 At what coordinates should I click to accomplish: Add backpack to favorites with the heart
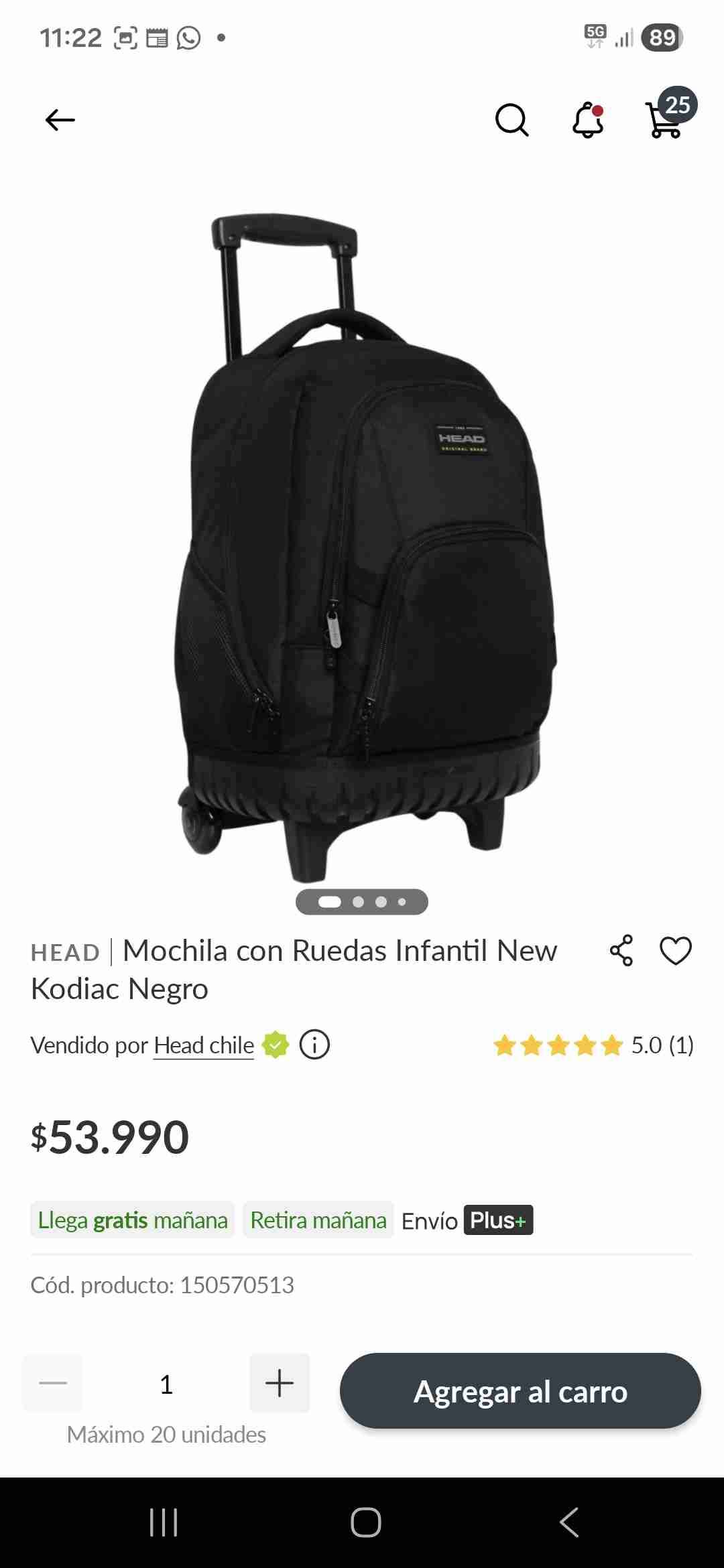coord(675,951)
